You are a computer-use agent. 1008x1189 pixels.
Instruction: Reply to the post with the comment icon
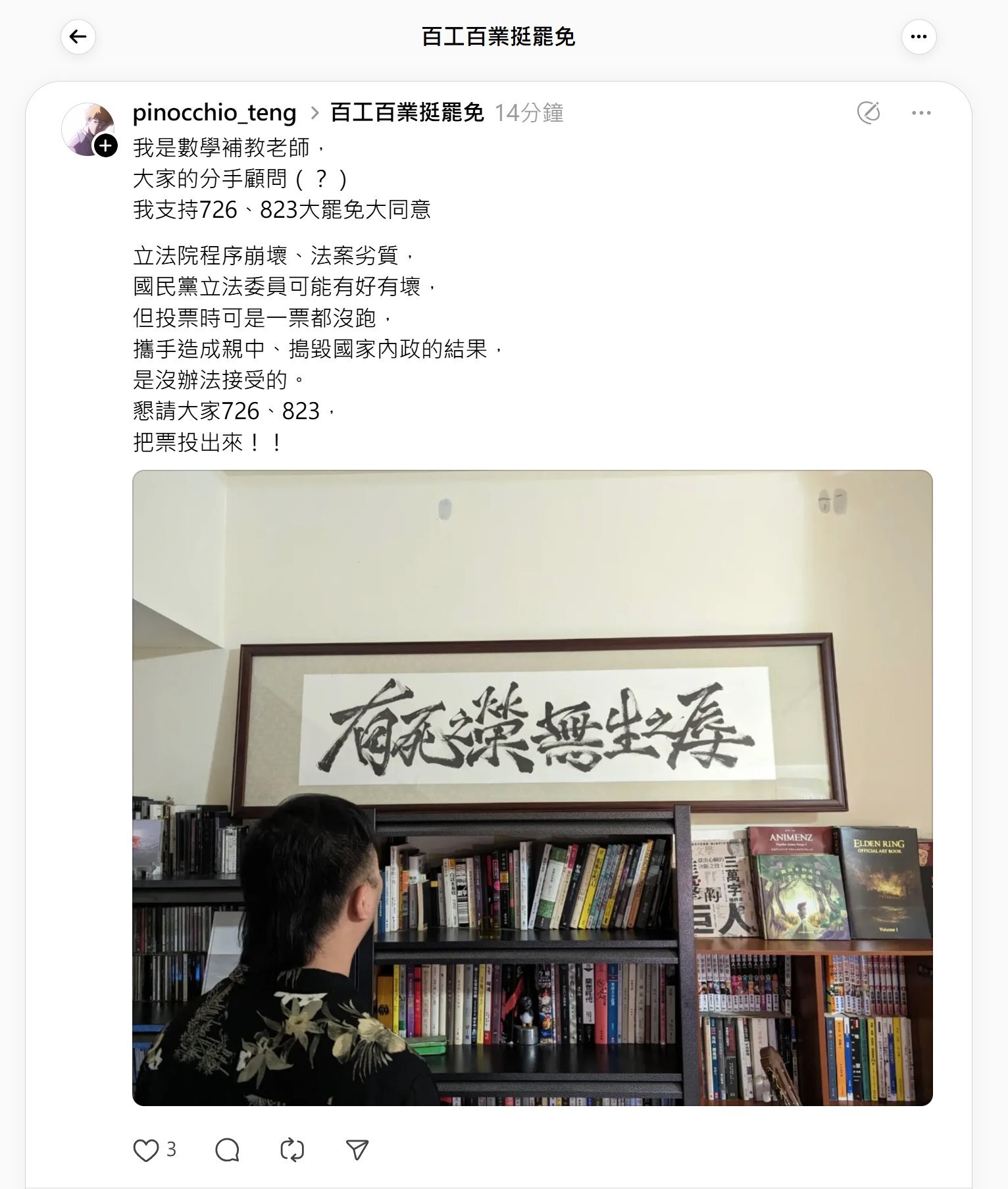click(228, 1150)
